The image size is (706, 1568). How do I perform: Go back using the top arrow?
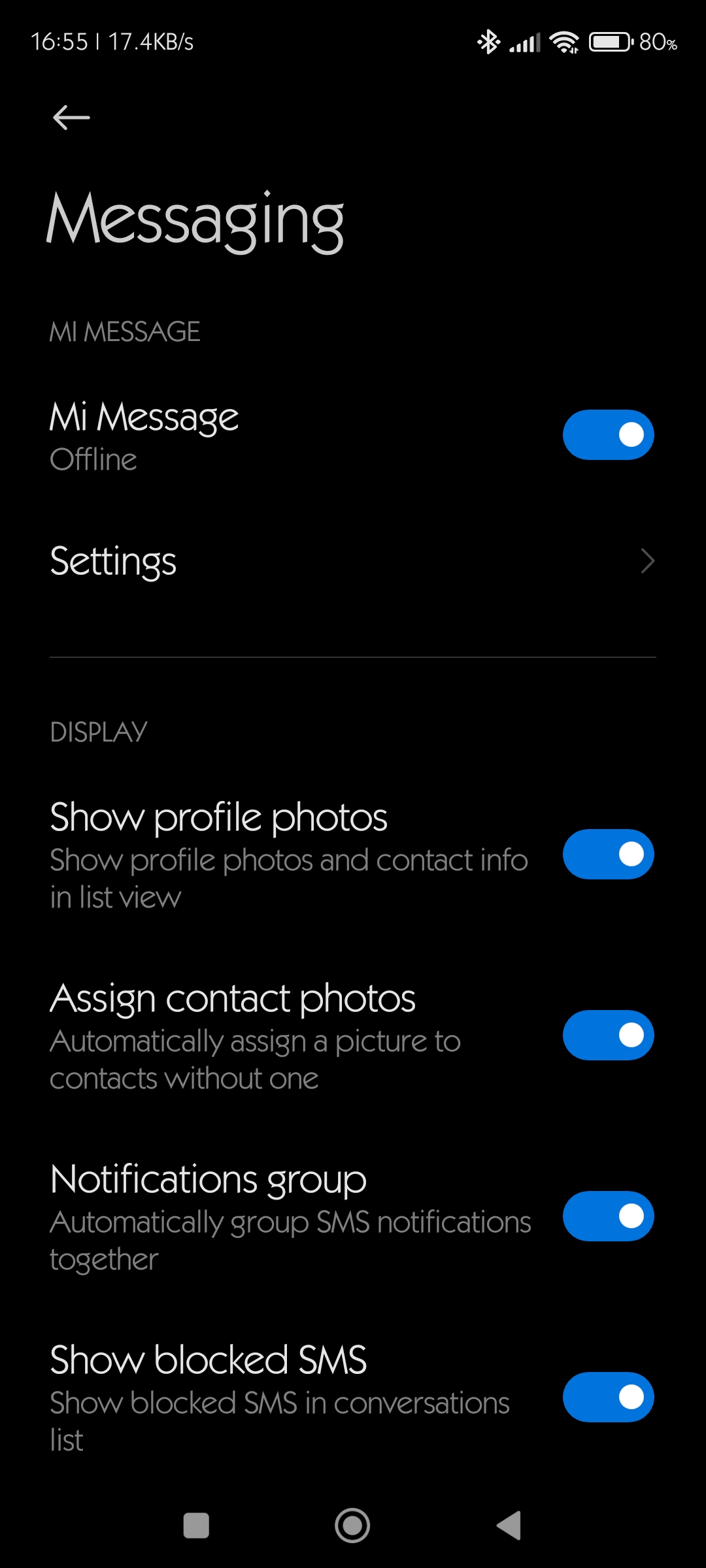[x=71, y=118]
